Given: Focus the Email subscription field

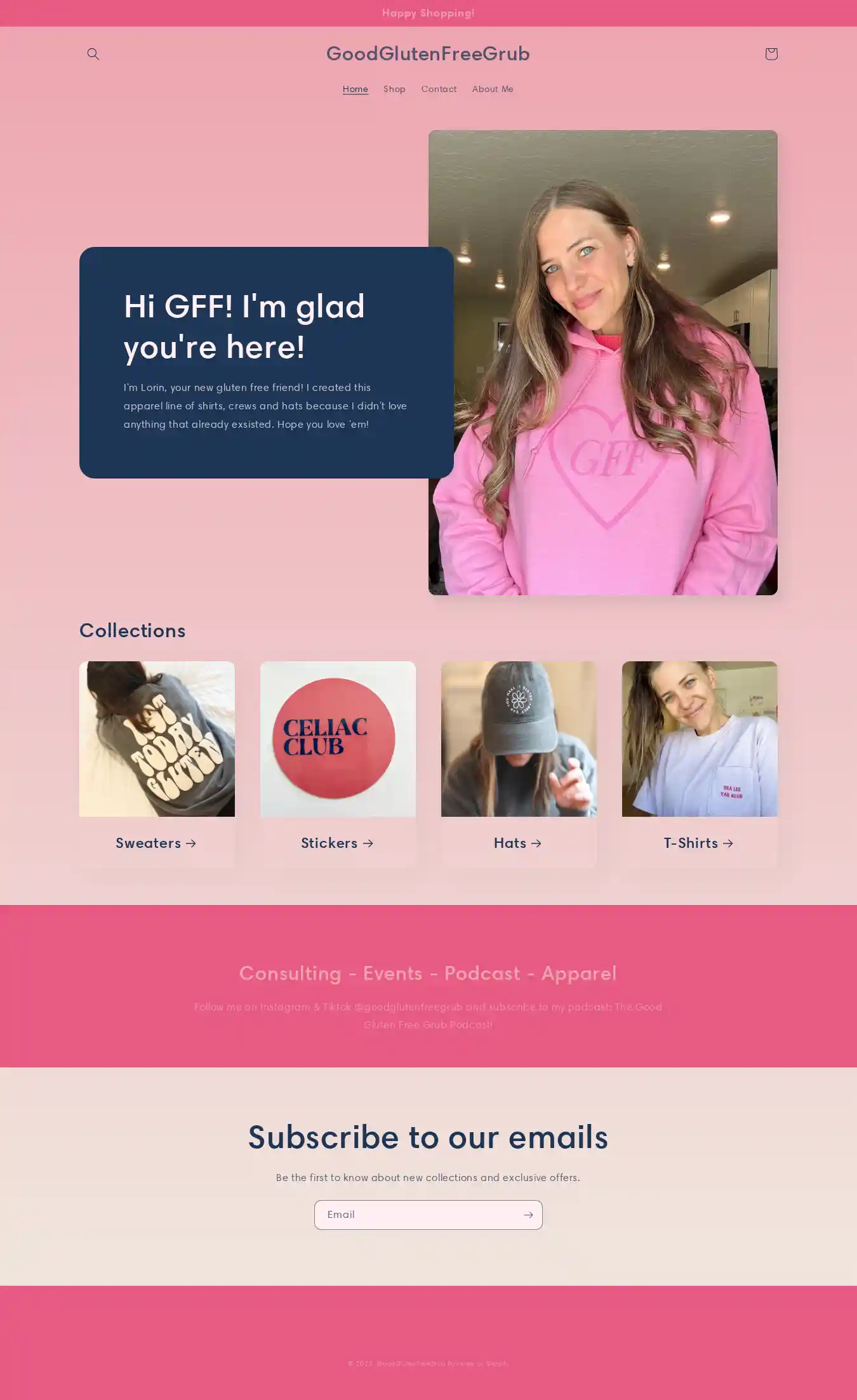Looking at the screenshot, I should click(x=416, y=1214).
